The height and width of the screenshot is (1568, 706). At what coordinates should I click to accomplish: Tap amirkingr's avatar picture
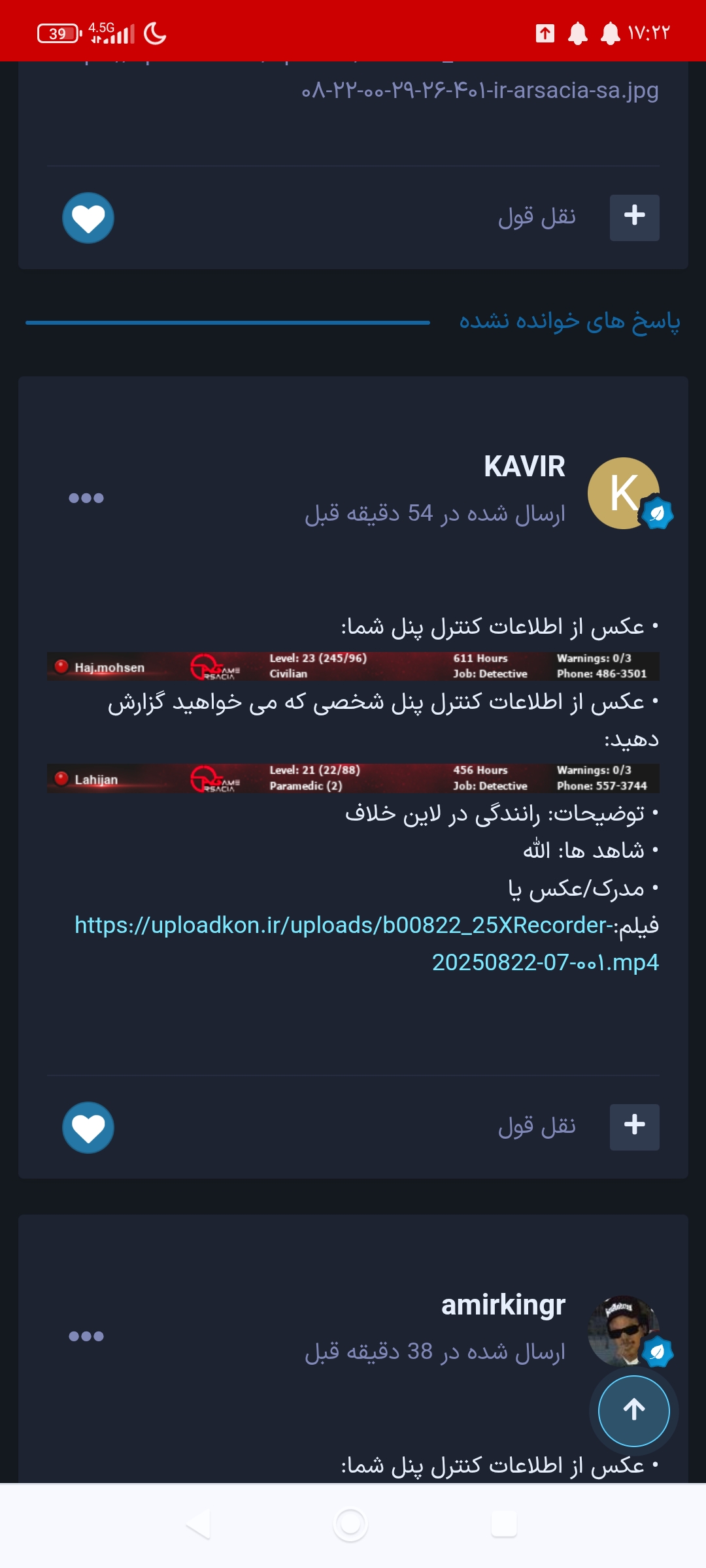coord(624,1331)
